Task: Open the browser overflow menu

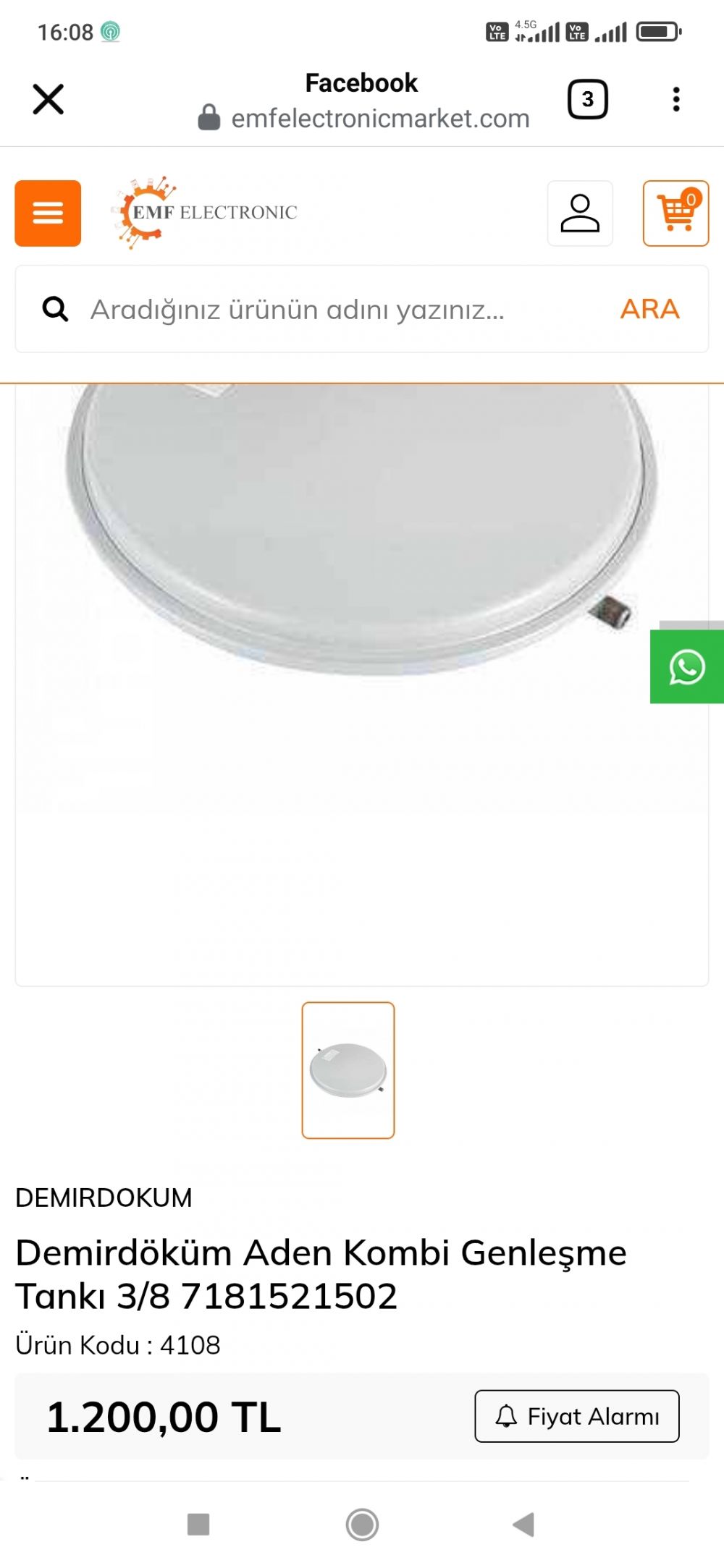Action: click(676, 99)
